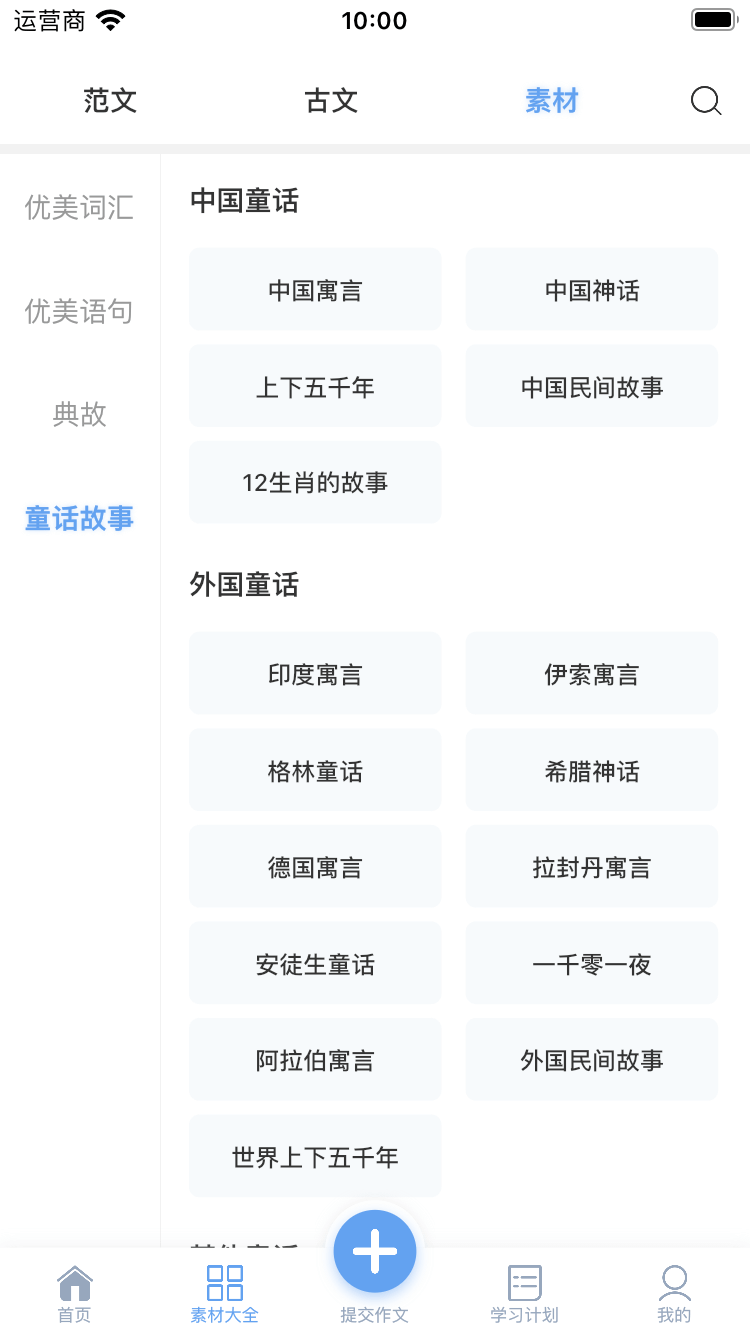Open 格林童话 stories

pyautogui.click(x=315, y=771)
